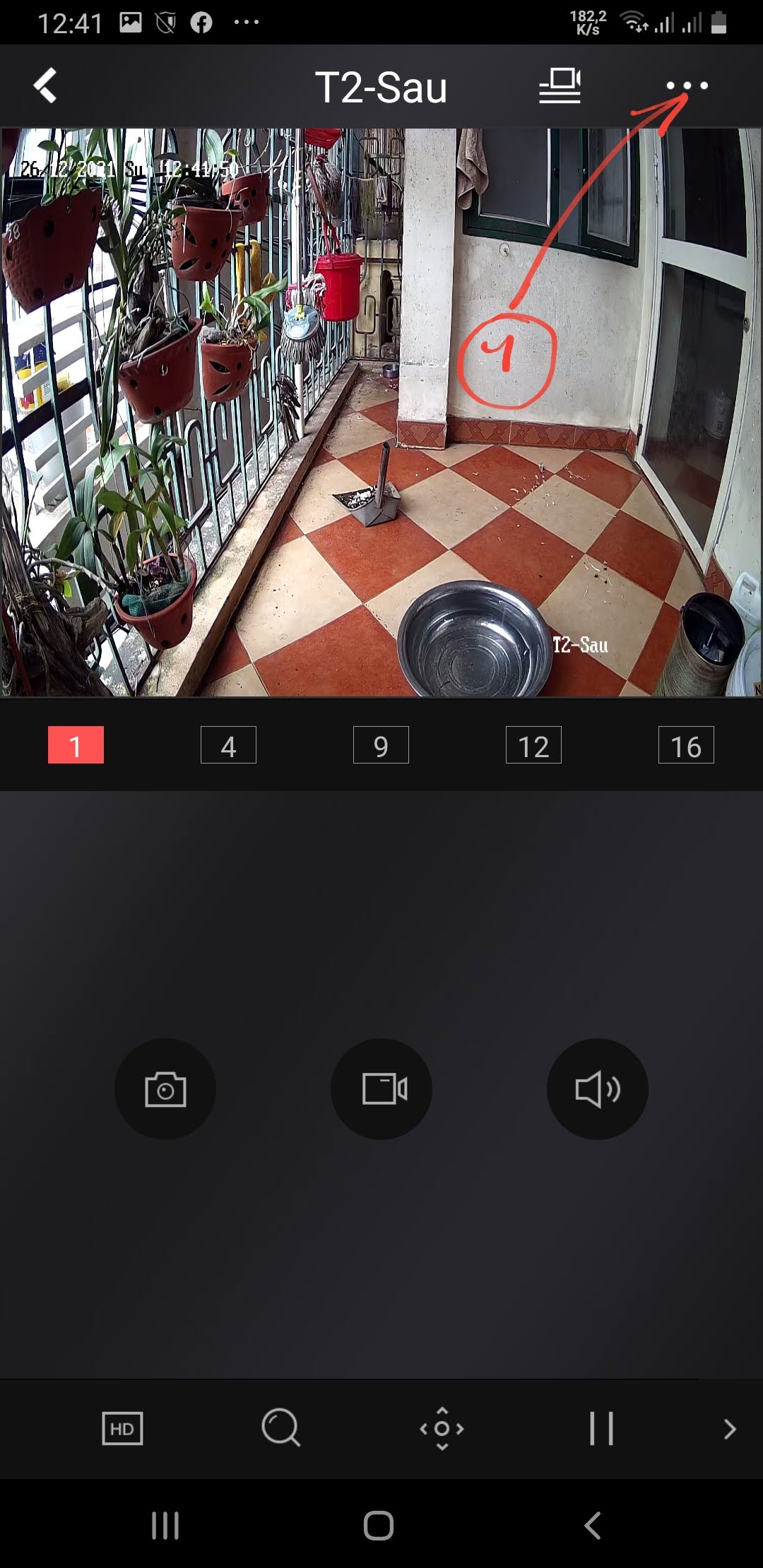The image size is (763, 1568).
Task: Switch to the 4-camera split view
Action: tap(228, 745)
